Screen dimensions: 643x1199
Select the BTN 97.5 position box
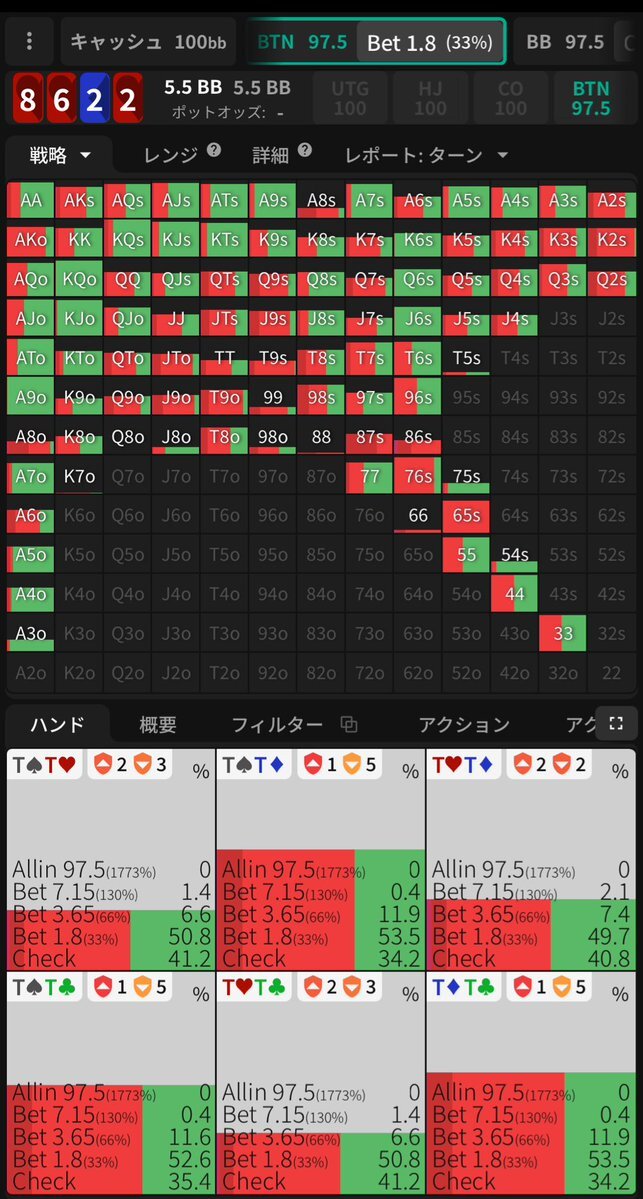pos(590,99)
